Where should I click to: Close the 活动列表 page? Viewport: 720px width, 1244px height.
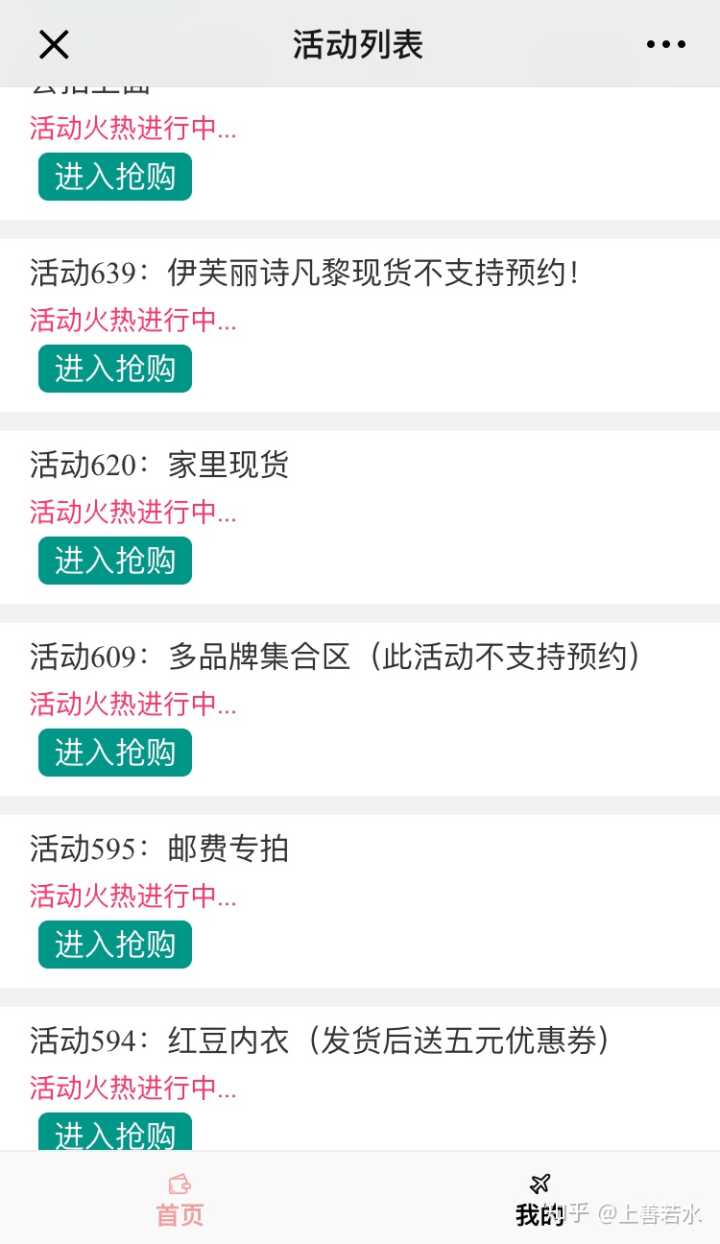(x=53, y=44)
